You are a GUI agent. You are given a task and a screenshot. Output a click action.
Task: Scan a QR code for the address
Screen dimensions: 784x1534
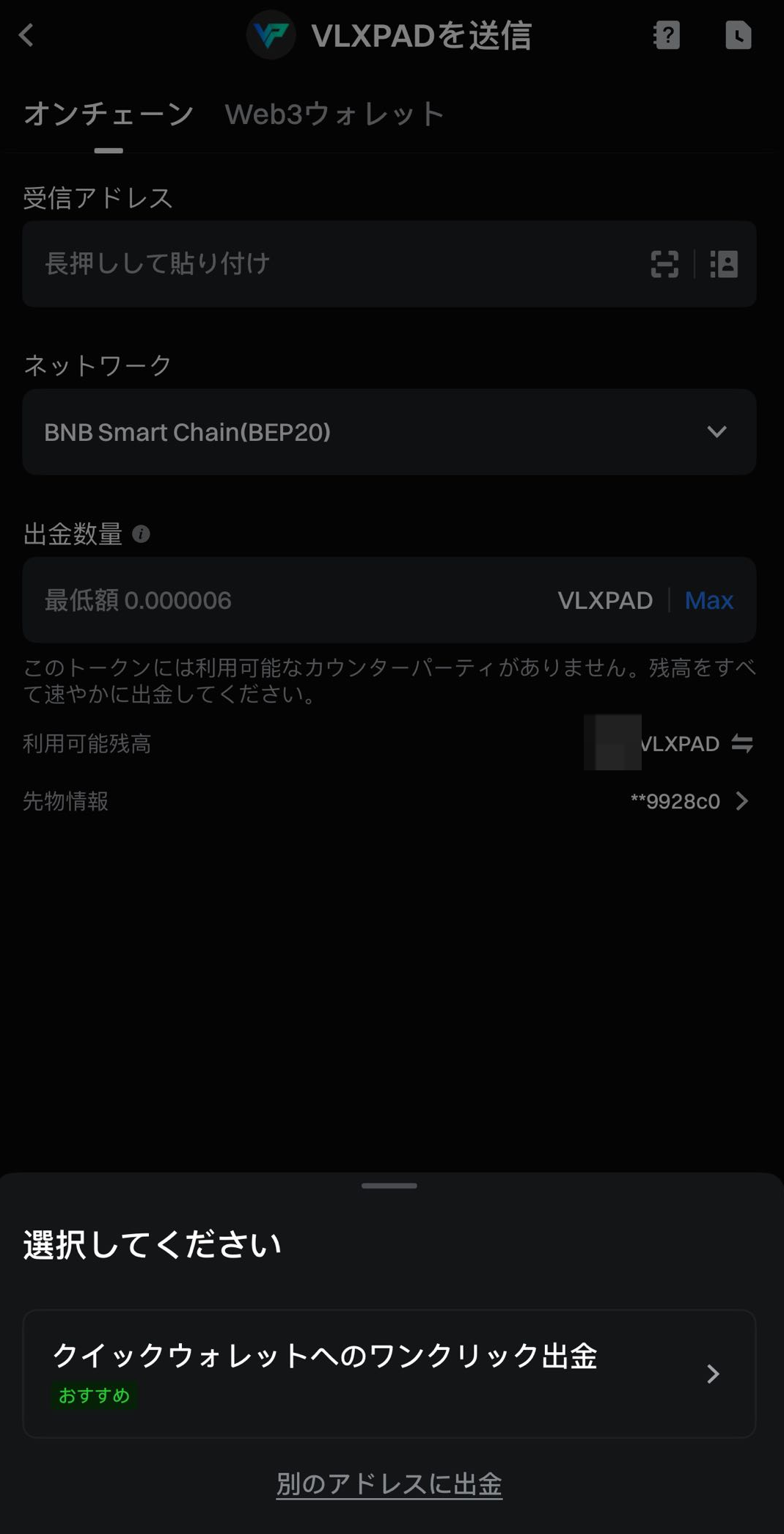pos(664,264)
